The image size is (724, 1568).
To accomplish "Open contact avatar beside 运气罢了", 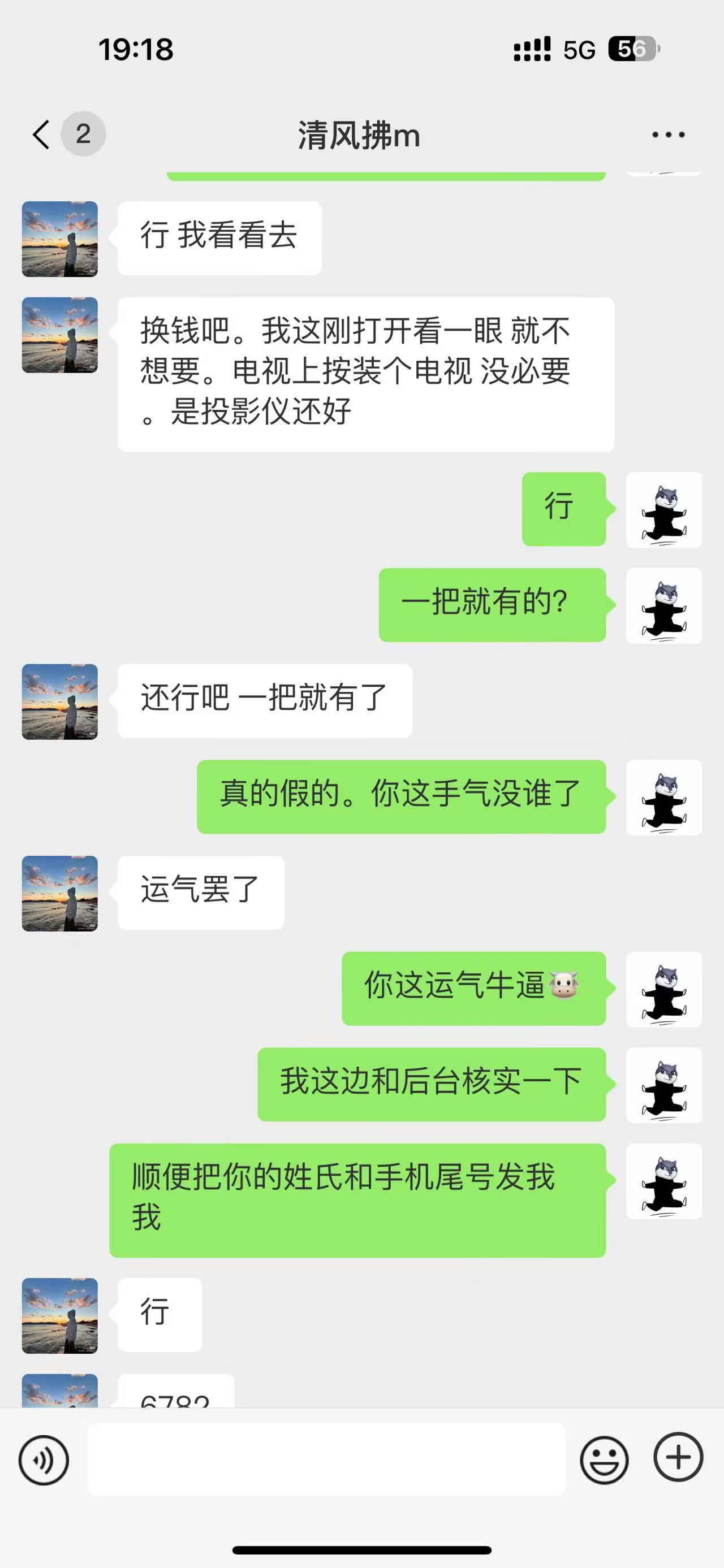I will pyautogui.click(x=60, y=893).
